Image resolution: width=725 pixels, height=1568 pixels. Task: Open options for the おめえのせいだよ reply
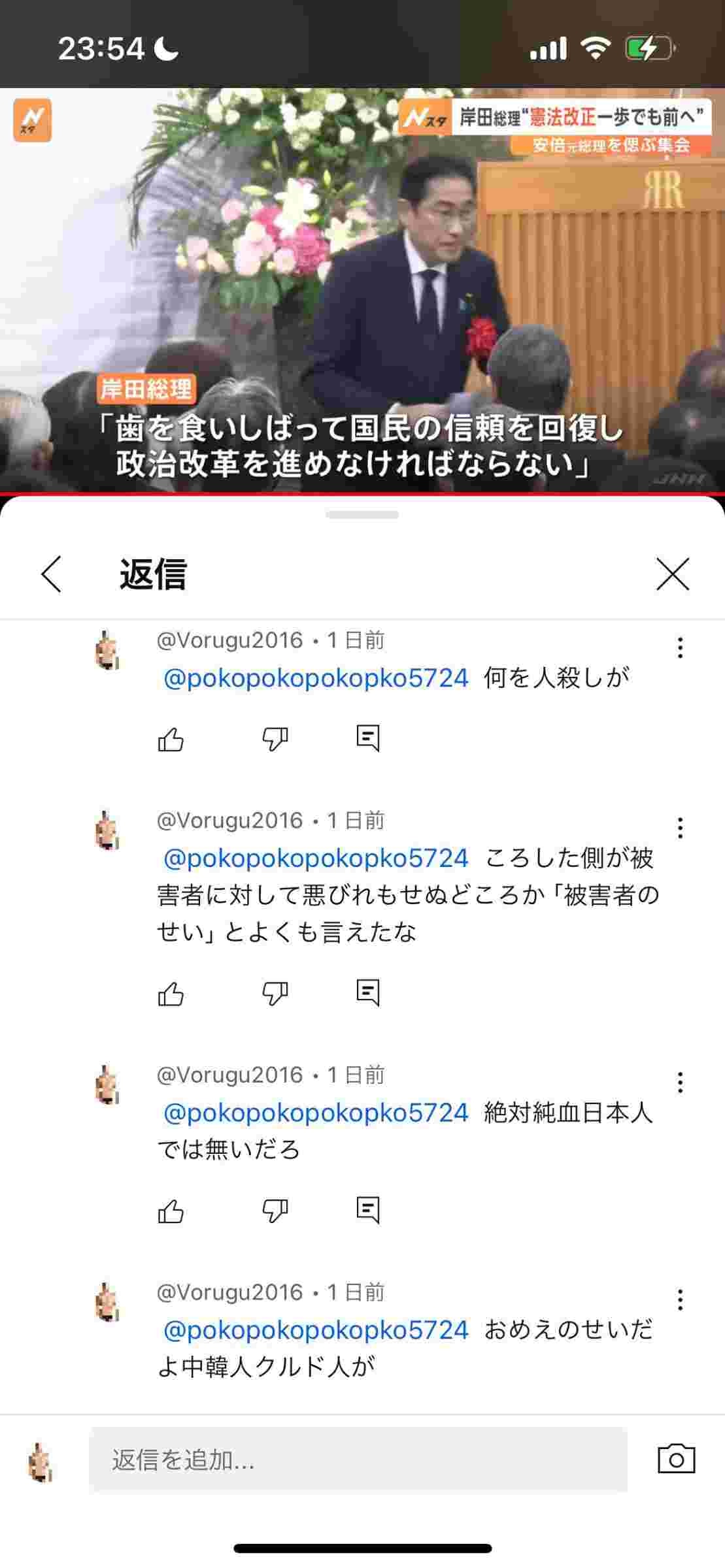pos(680,1299)
